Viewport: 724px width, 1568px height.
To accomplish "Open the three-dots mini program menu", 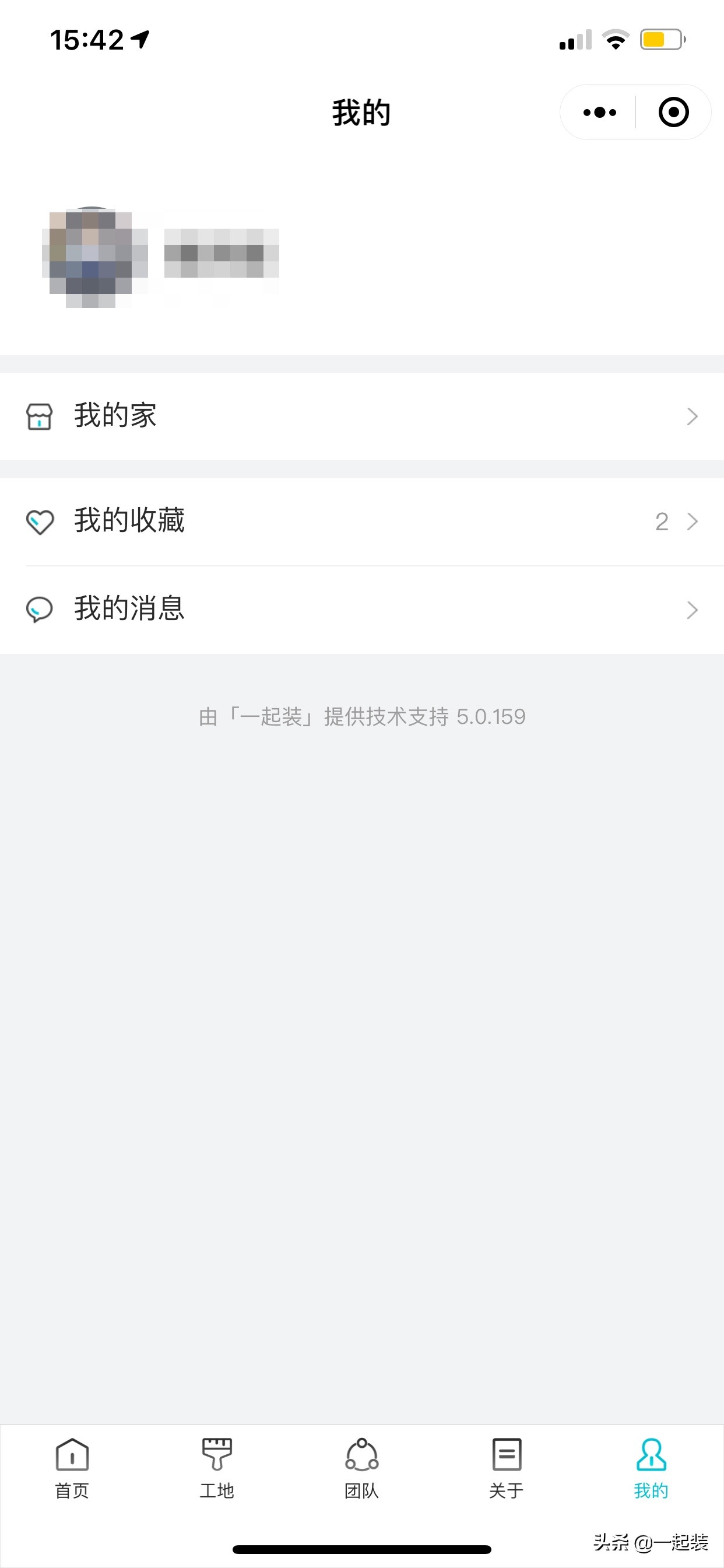I will 599,112.
